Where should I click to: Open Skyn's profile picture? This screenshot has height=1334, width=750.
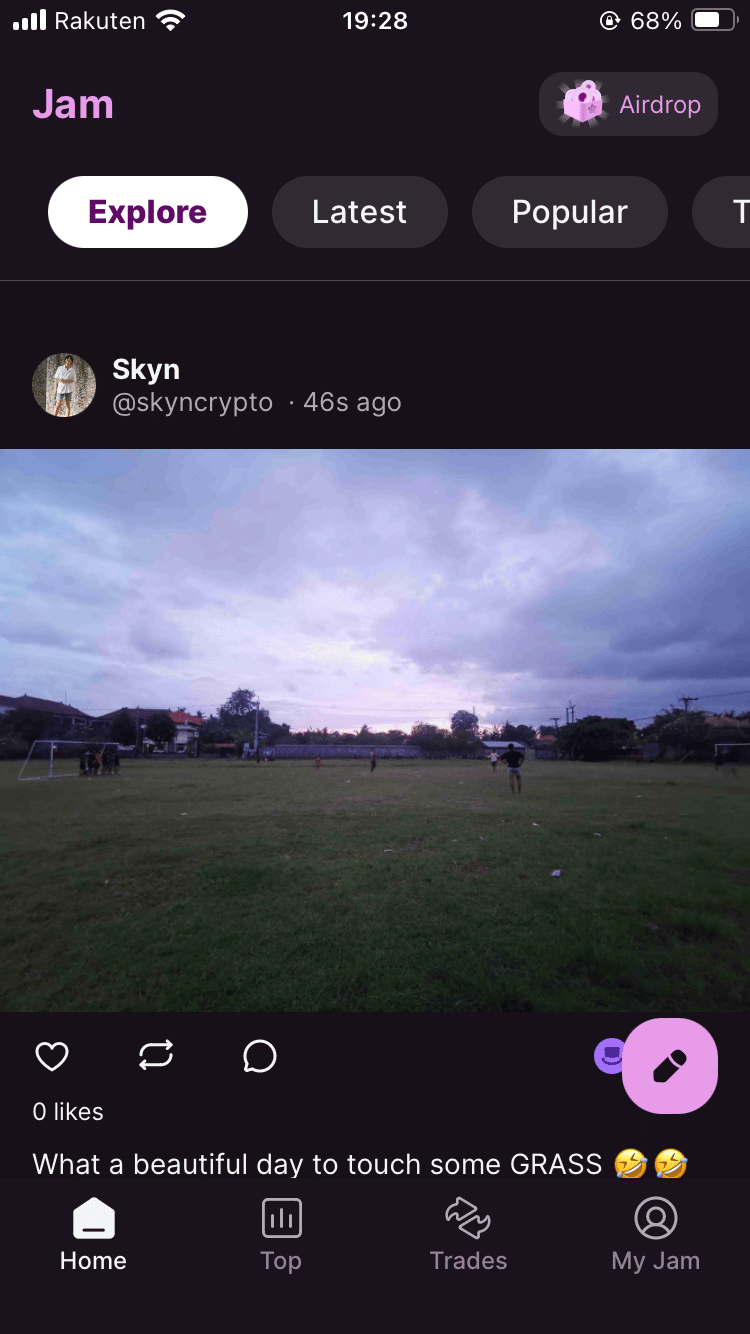click(64, 385)
